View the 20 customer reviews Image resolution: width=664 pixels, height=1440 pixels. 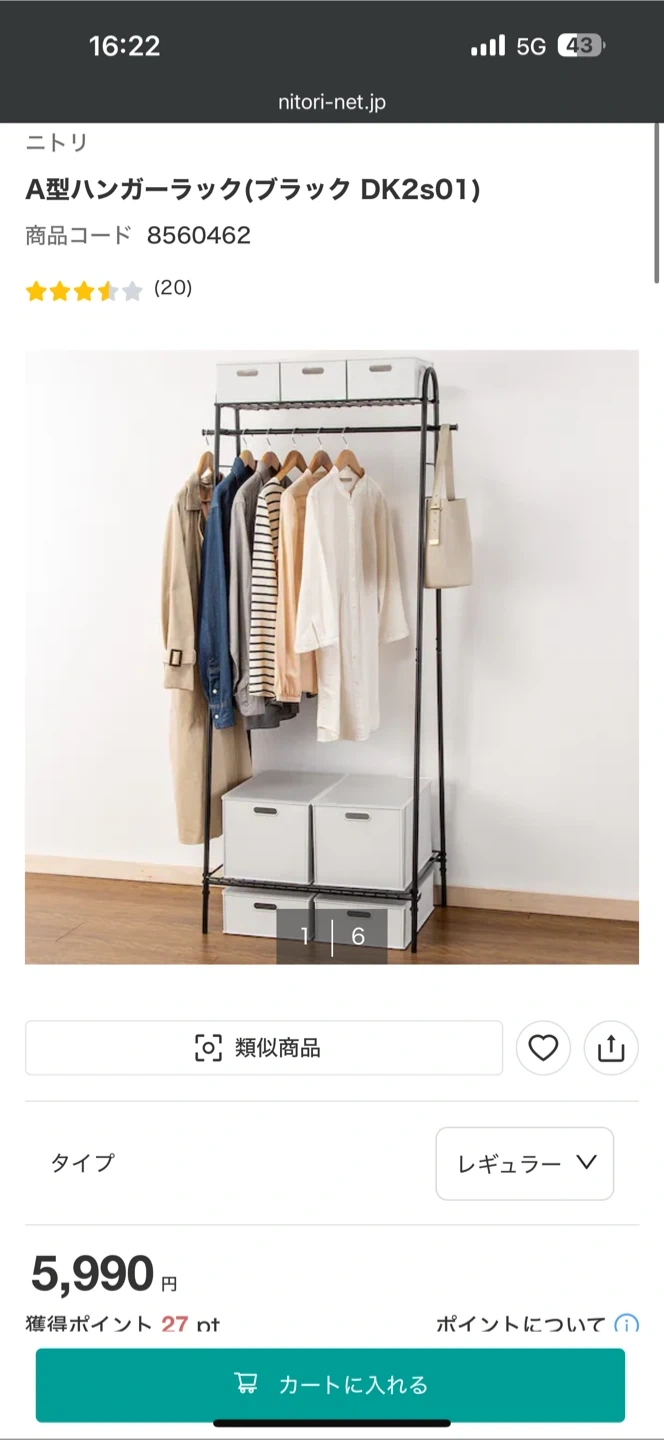click(x=173, y=289)
